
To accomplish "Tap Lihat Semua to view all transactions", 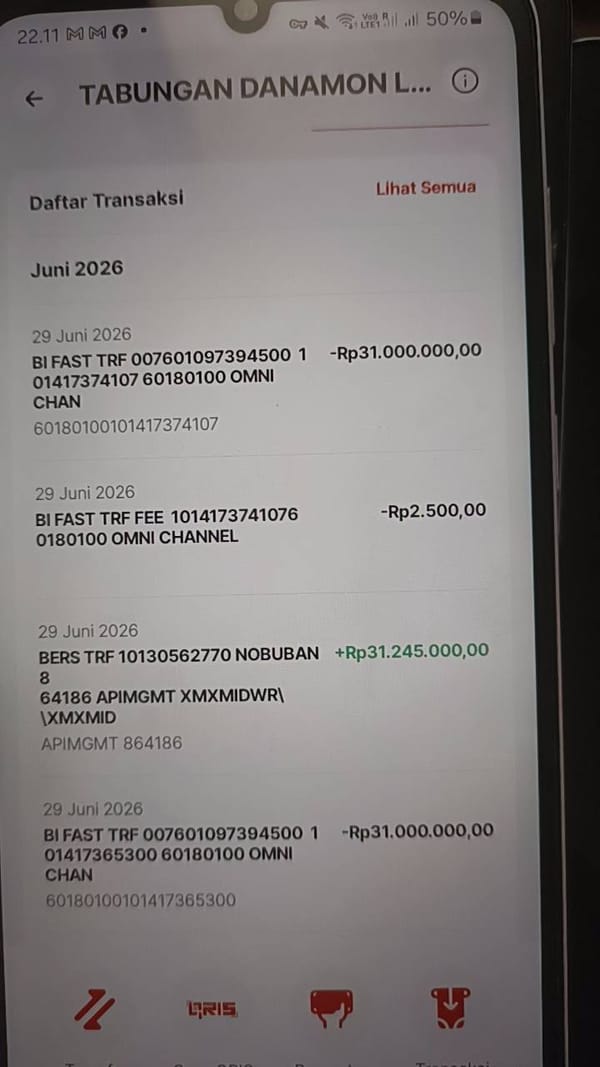I will [426, 188].
